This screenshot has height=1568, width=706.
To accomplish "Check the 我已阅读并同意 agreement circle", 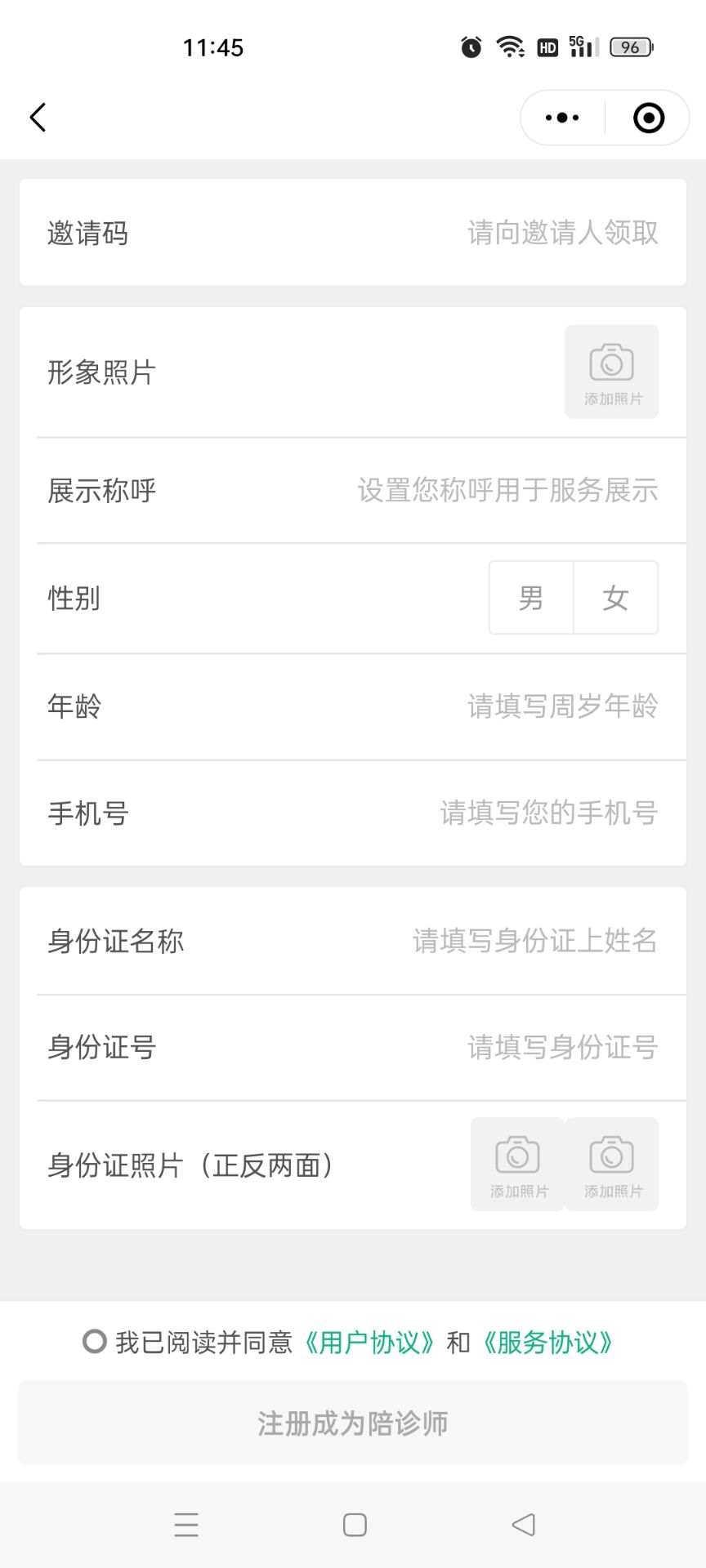I will coord(95,1342).
